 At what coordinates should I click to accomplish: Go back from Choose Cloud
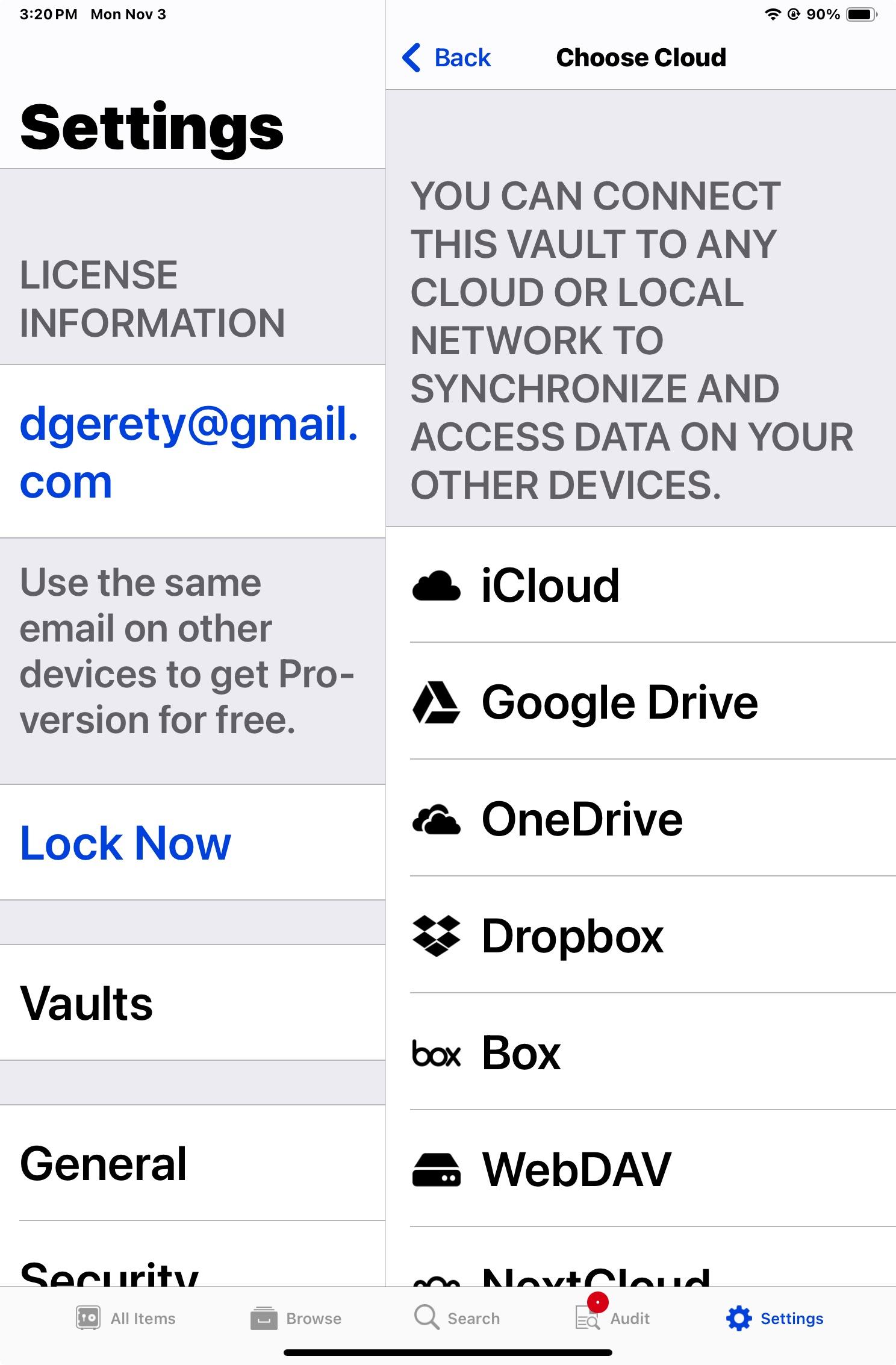[446, 58]
